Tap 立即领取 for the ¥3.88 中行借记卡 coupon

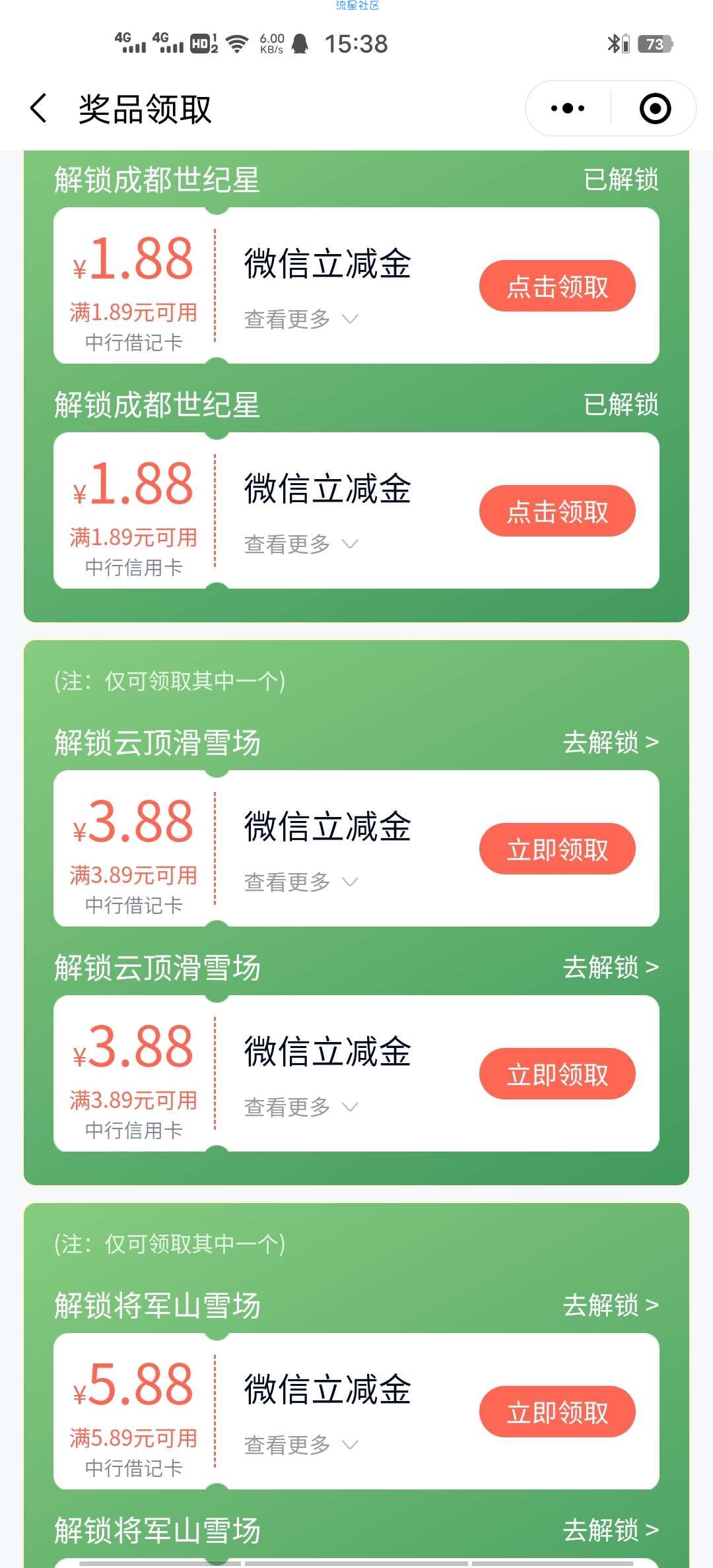(x=557, y=849)
